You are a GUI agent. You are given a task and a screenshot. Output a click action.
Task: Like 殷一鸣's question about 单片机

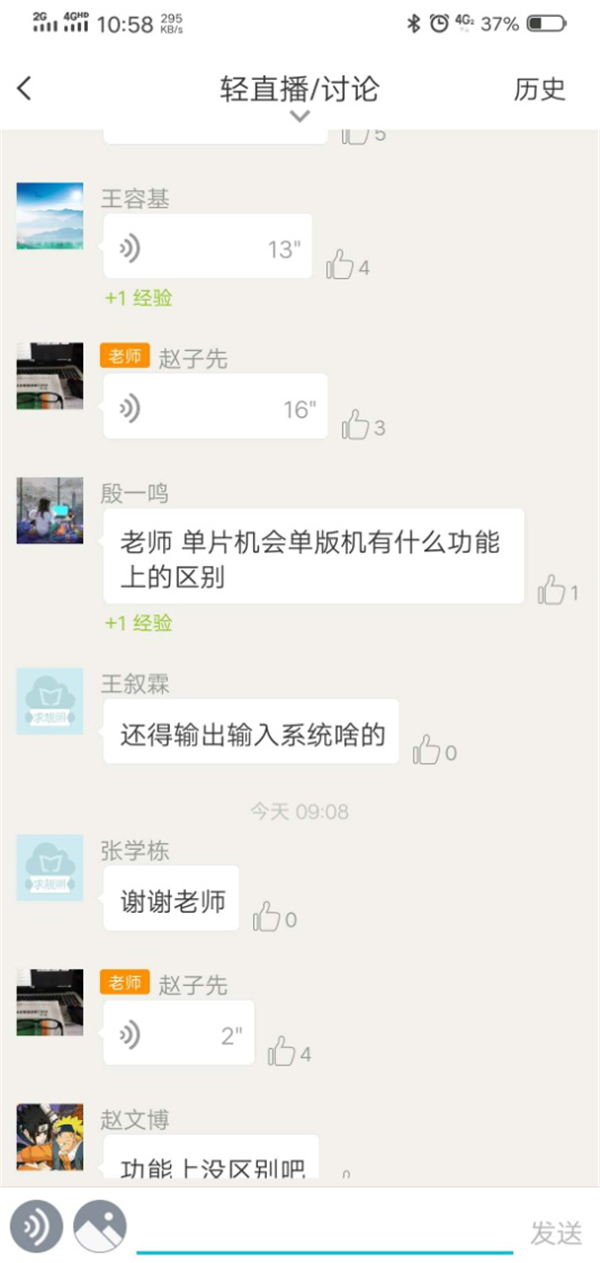pos(552,590)
